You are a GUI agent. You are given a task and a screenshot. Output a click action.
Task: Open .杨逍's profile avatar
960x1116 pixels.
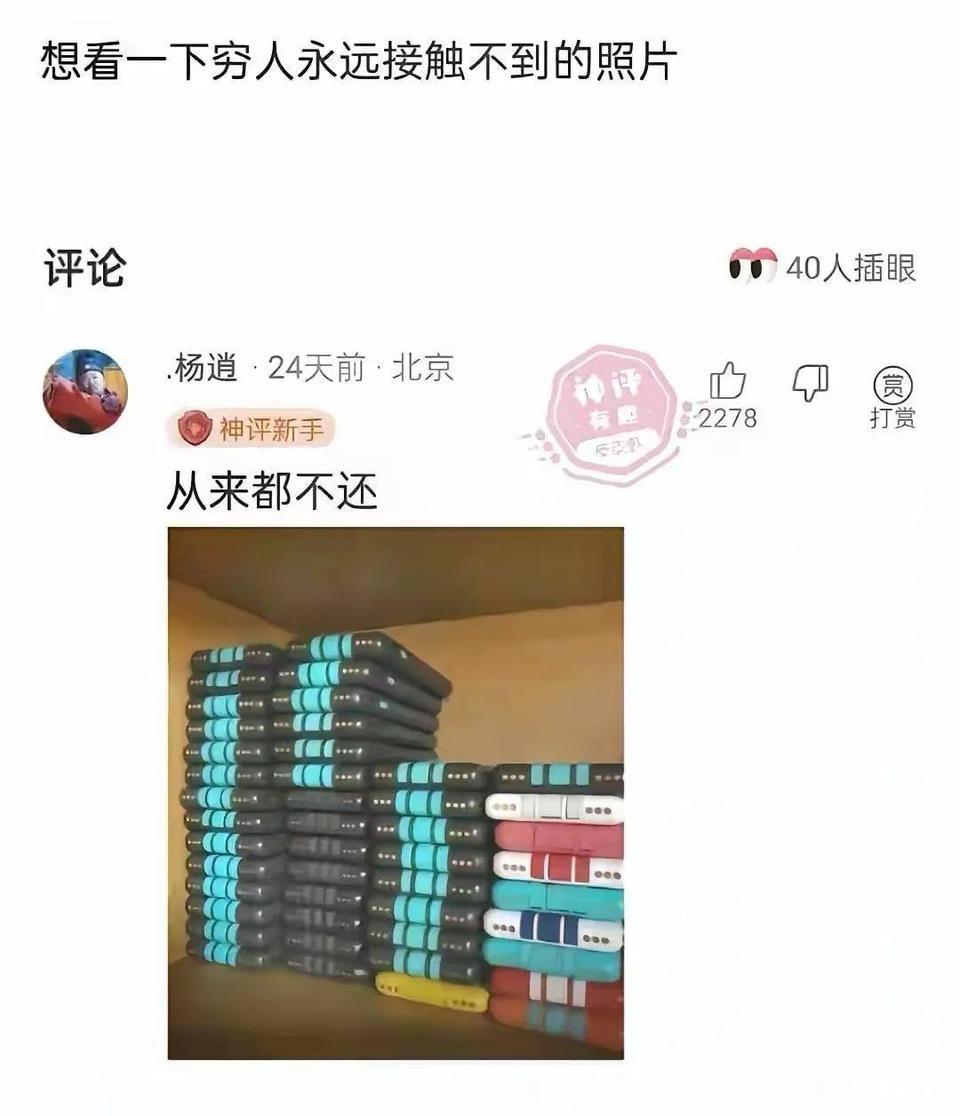pos(88,386)
